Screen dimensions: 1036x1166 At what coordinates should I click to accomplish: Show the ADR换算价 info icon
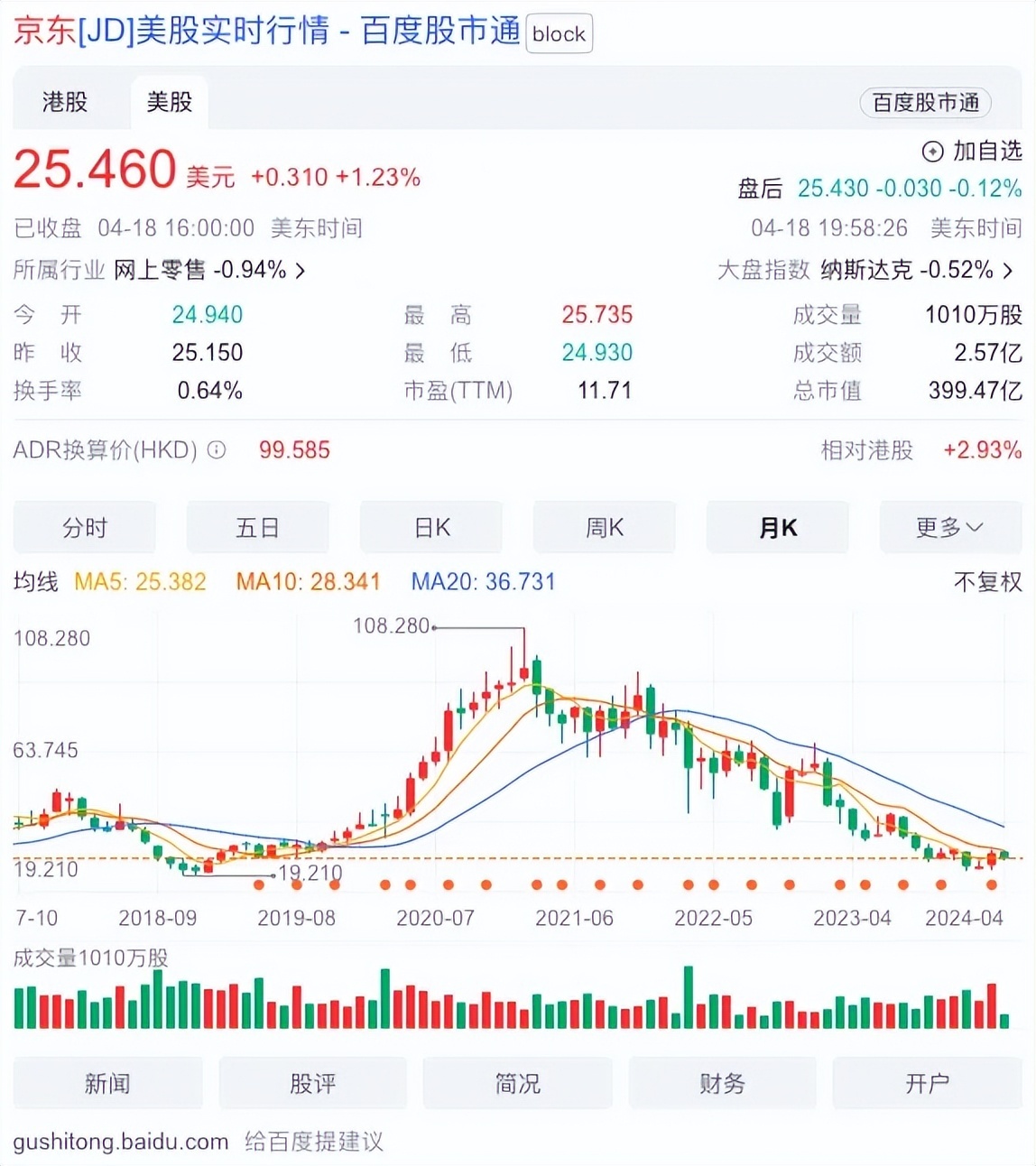tap(217, 449)
